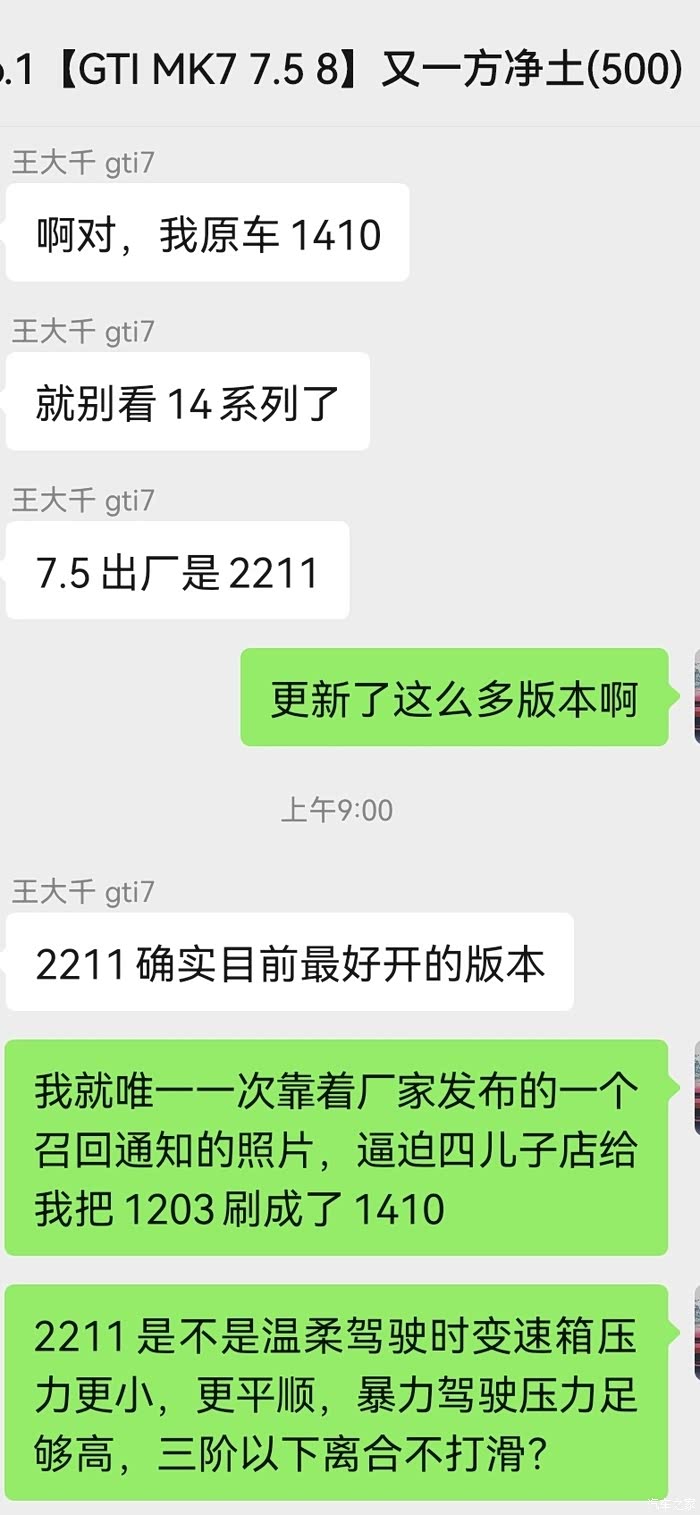Open own avatar beside 更新了这么多版本啊 message

696,696
